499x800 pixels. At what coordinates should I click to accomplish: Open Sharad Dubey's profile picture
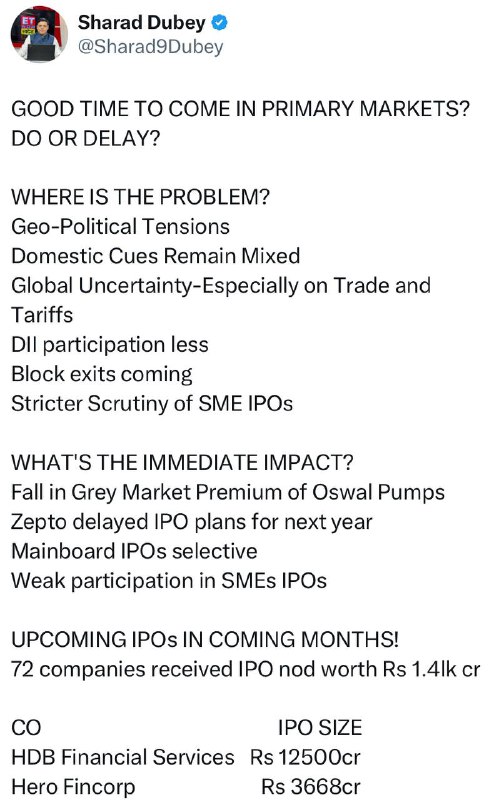(39, 35)
